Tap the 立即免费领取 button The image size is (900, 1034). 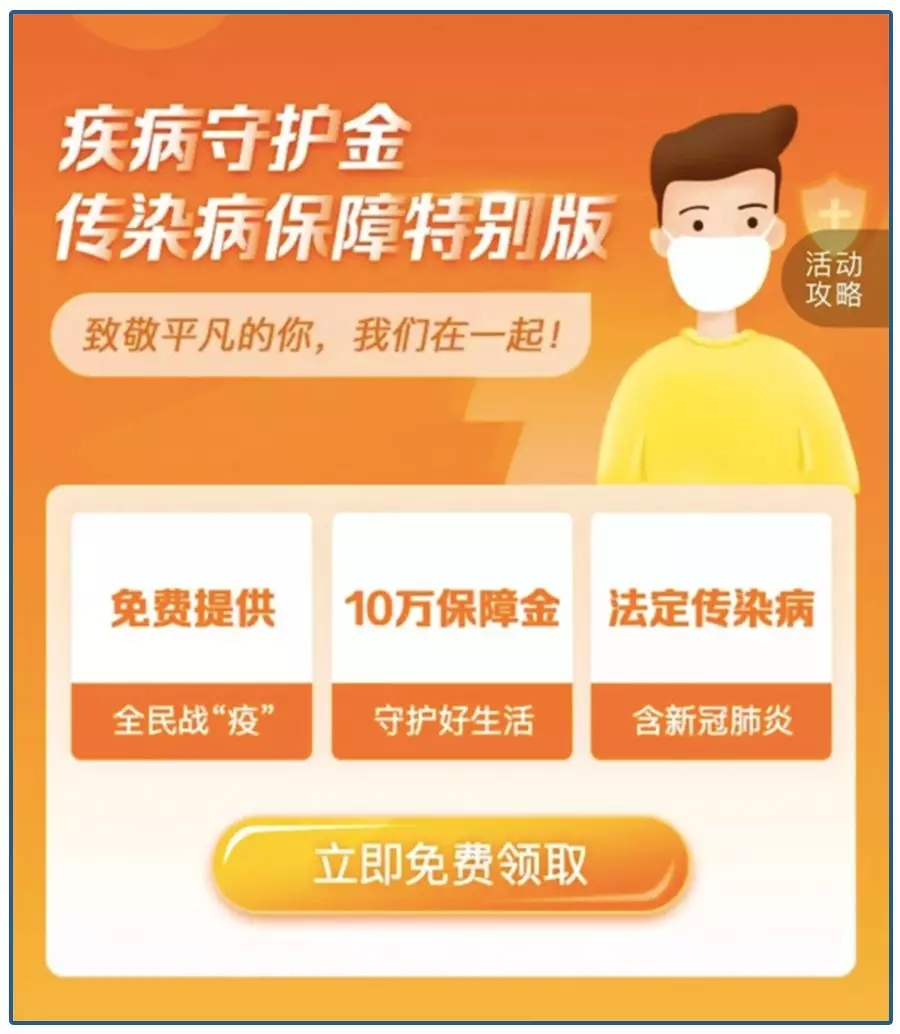[451, 865]
